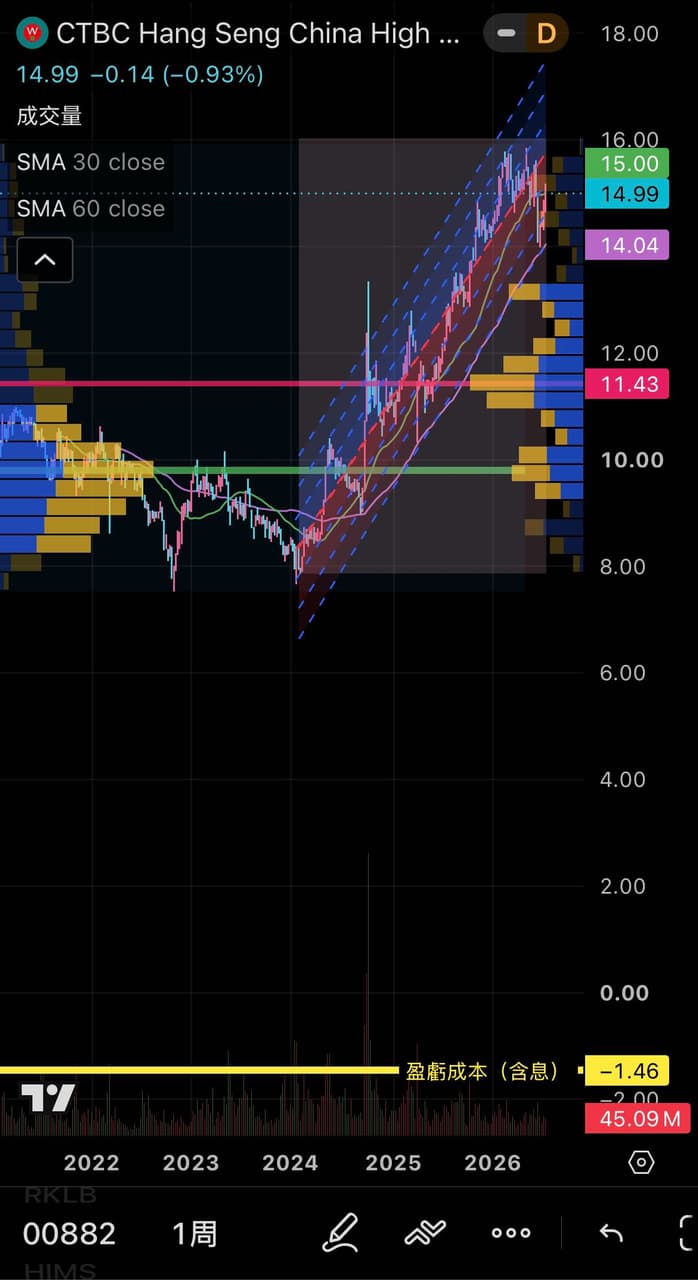This screenshot has width=698, height=1280.
Task: Open chart settings hexagon icon
Action: click(642, 1162)
